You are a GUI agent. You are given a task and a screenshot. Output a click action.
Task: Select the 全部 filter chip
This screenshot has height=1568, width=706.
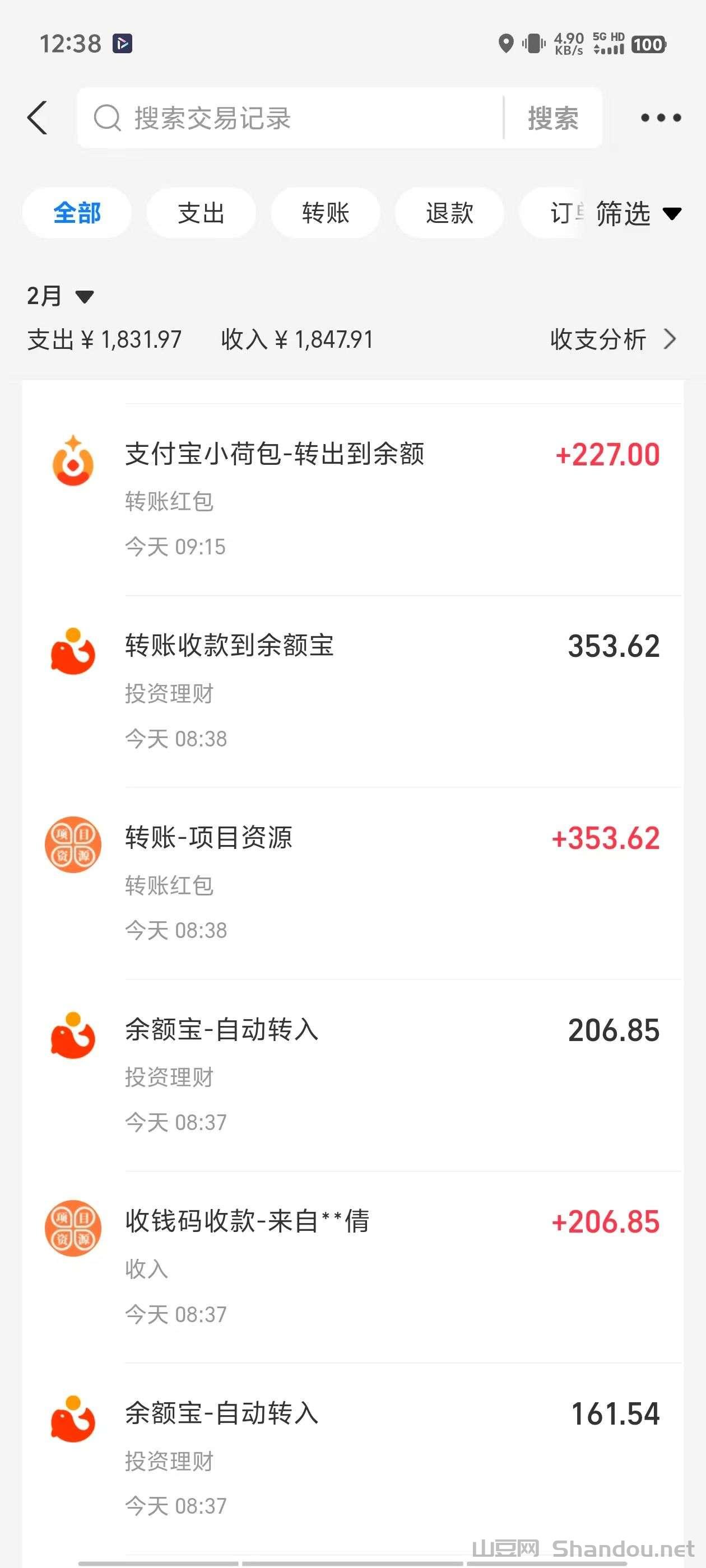[77, 213]
